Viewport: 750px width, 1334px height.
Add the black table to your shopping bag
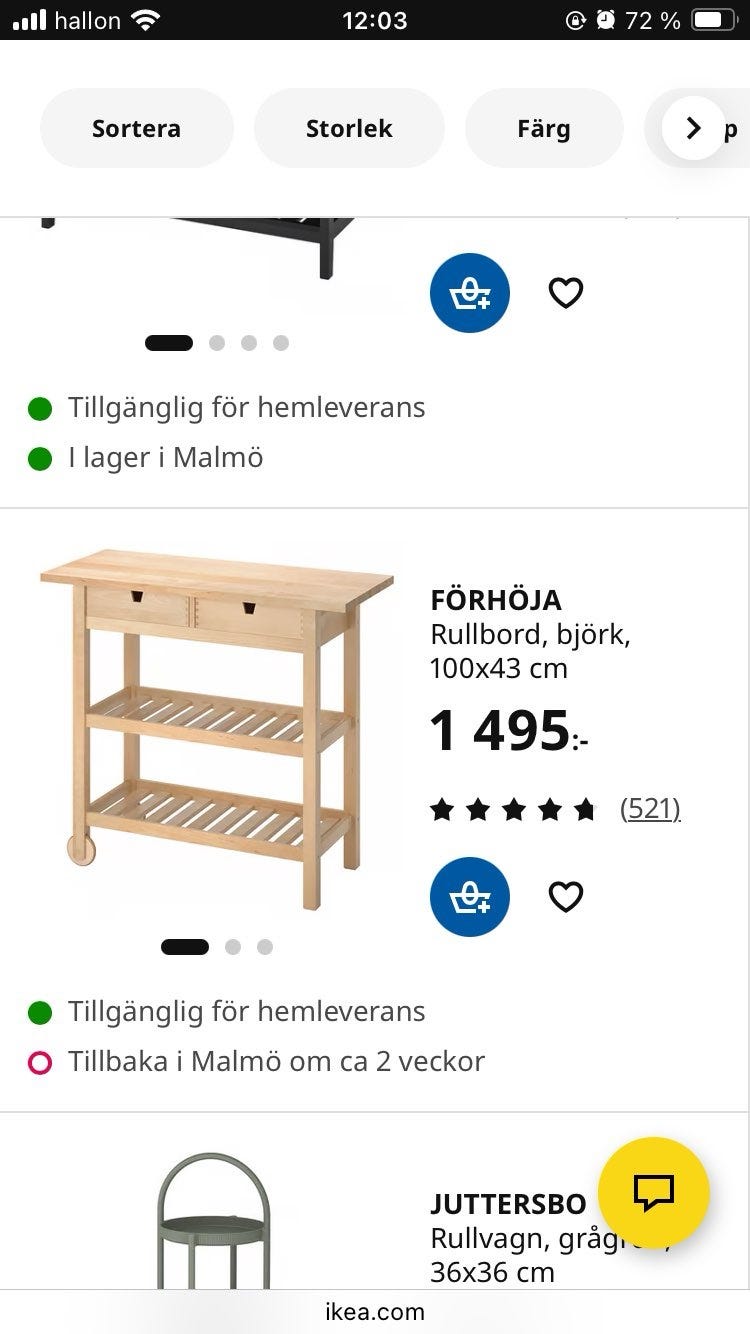point(469,292)
